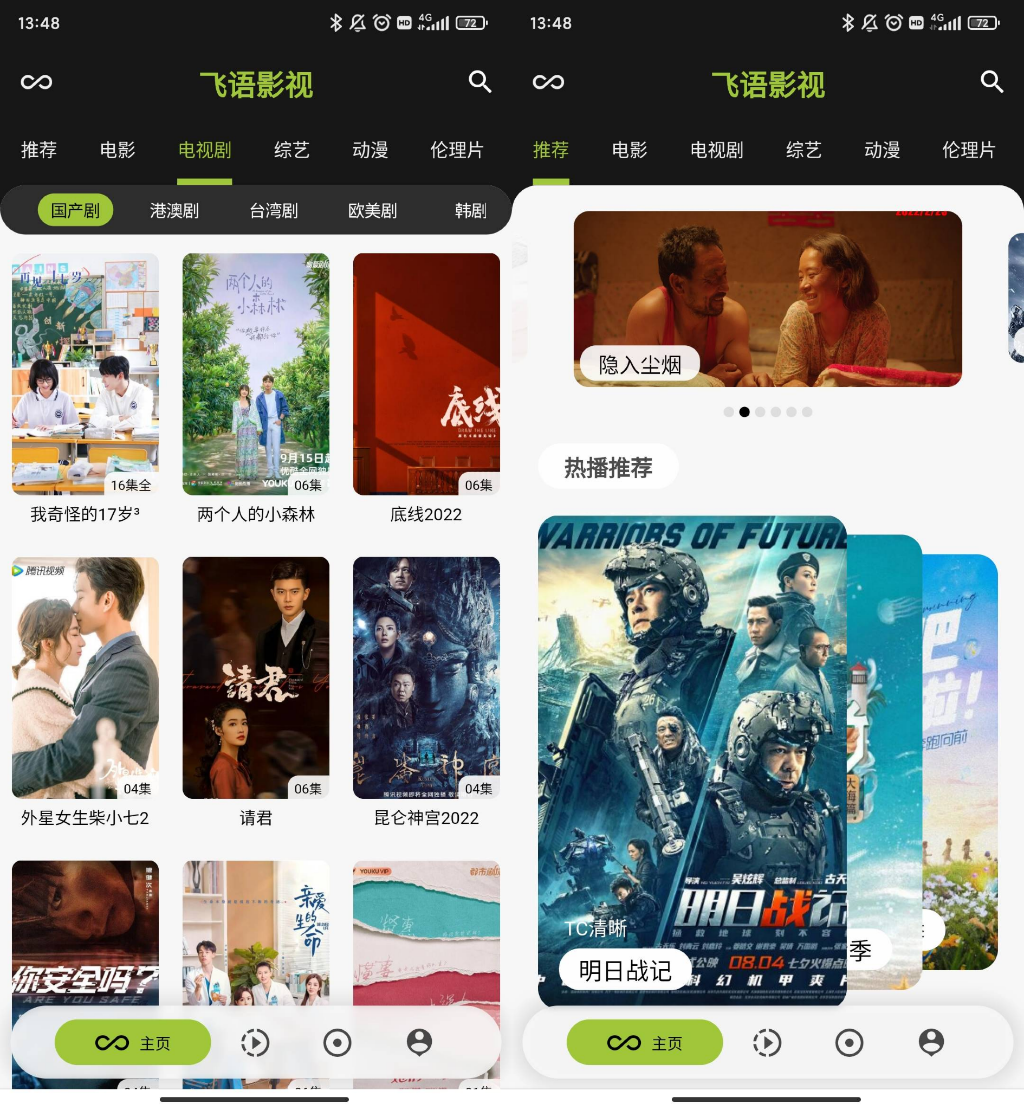Click the infinity logo icon top left

tap(36, 82)
